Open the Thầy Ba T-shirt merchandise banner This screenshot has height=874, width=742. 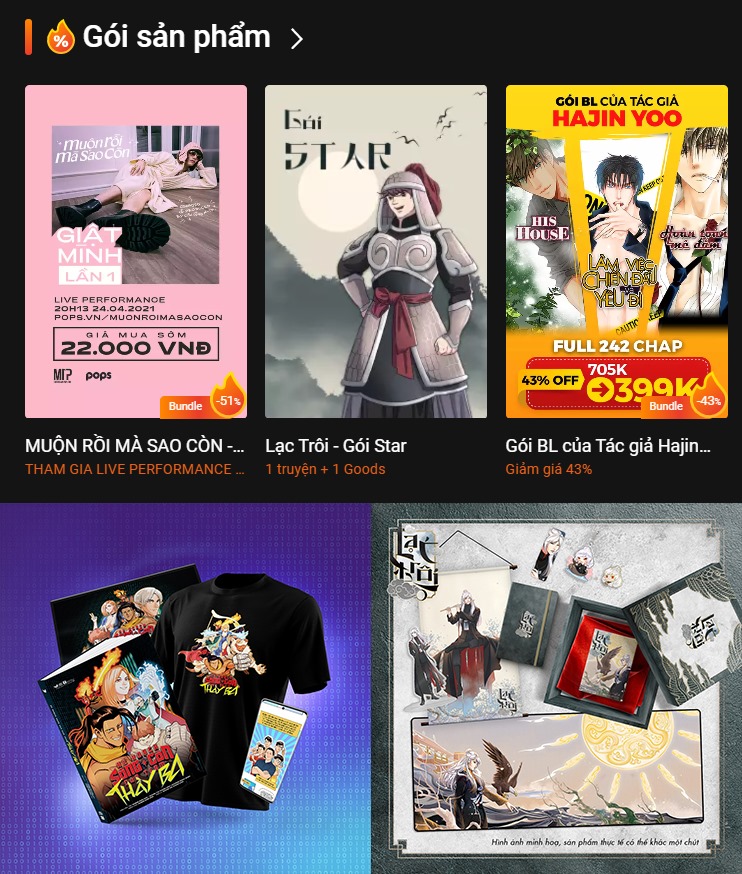[186, 688]
